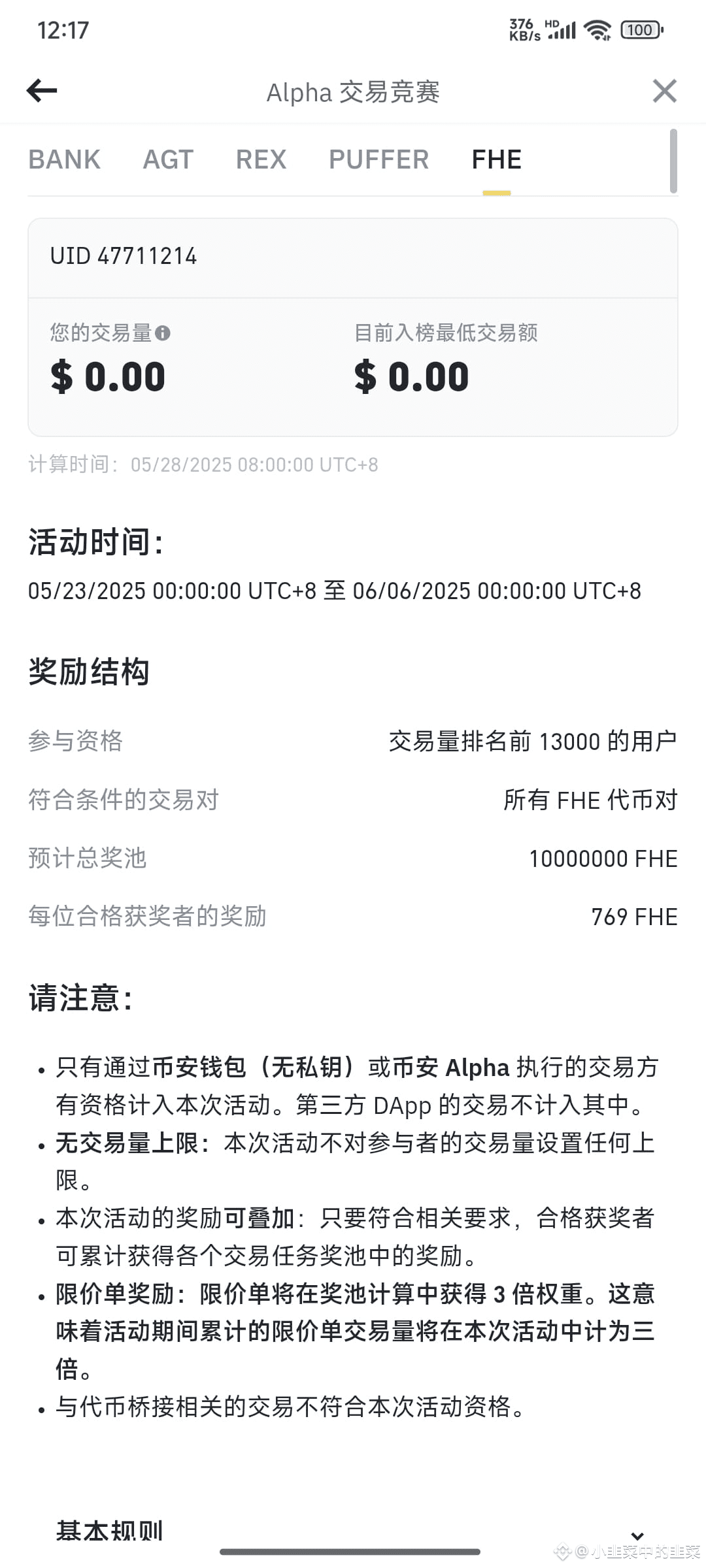Switch to the PUFFER tab
This screenshot has height=1568, width=706.
tap(378, 159)
